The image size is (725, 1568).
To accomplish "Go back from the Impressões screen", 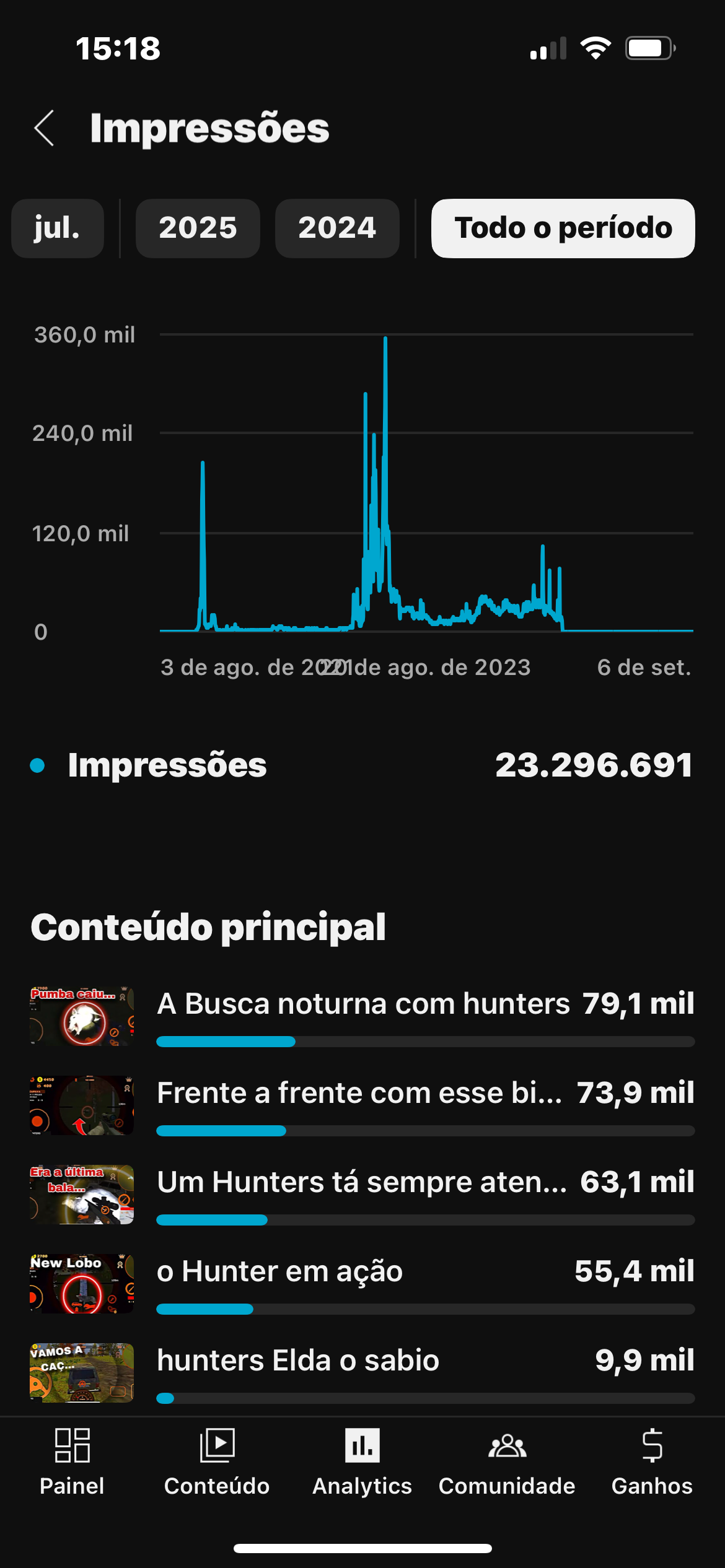I will [x=45, y=128].
